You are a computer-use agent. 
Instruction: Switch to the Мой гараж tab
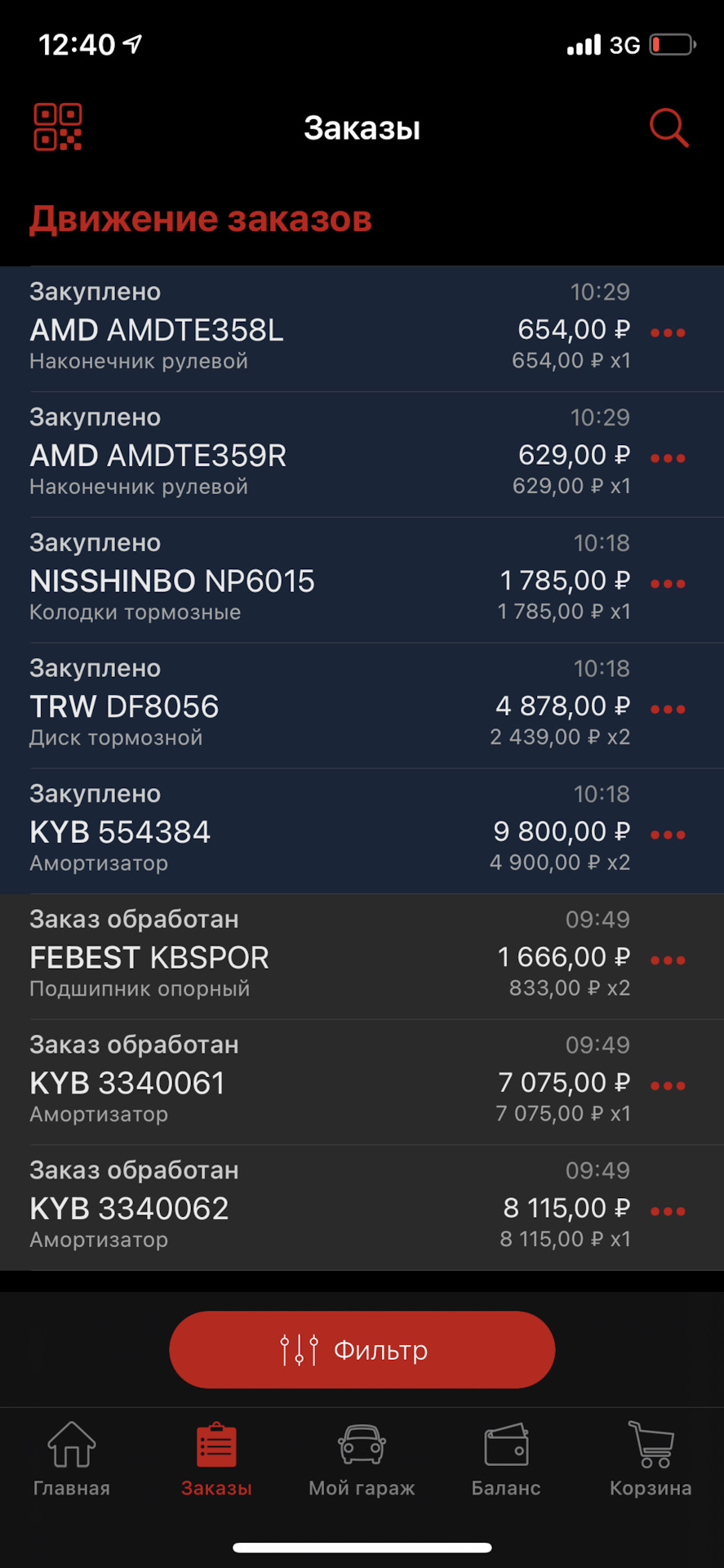point(362,1459)
